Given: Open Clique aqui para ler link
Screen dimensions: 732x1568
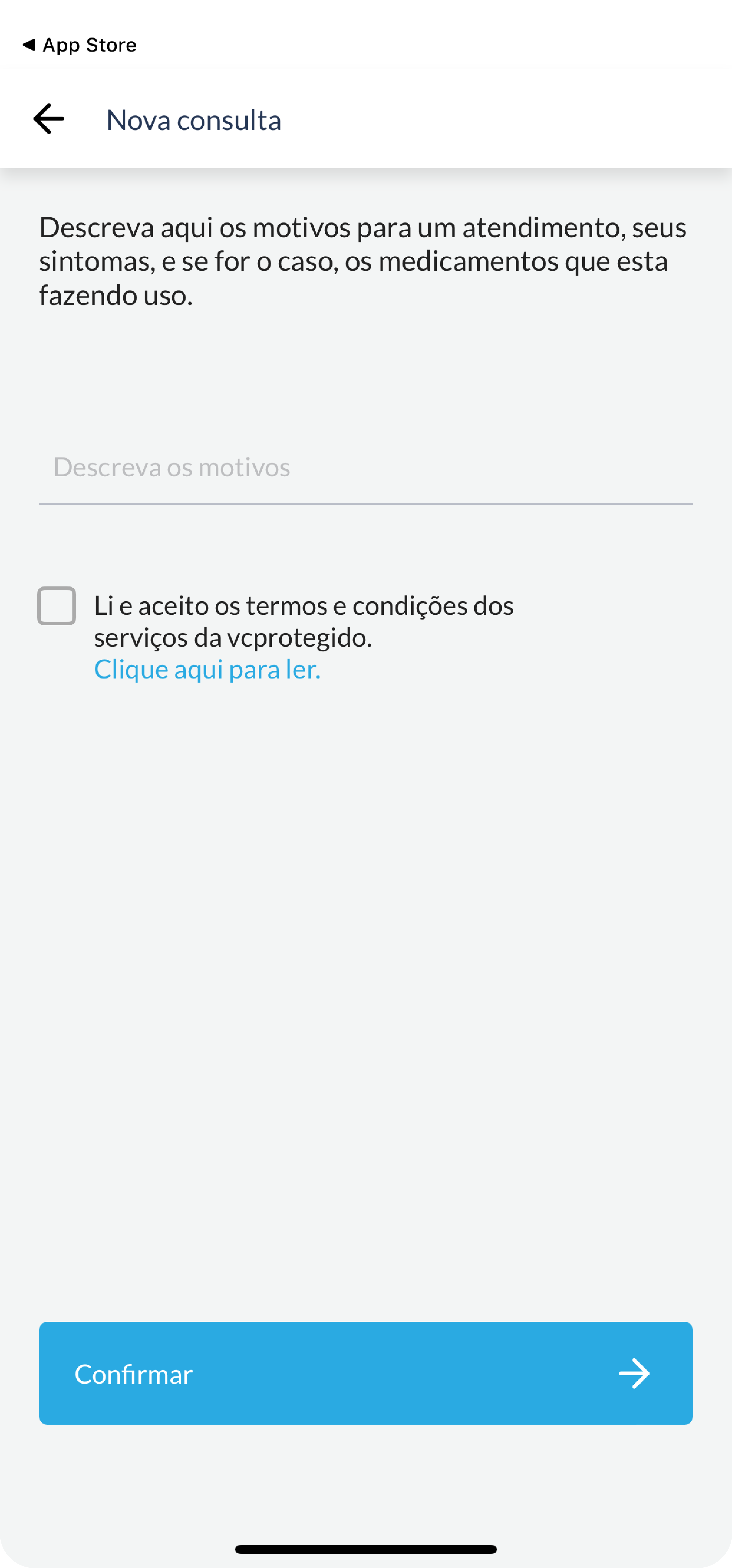Looking at the screenshot, I should (207, 669).
